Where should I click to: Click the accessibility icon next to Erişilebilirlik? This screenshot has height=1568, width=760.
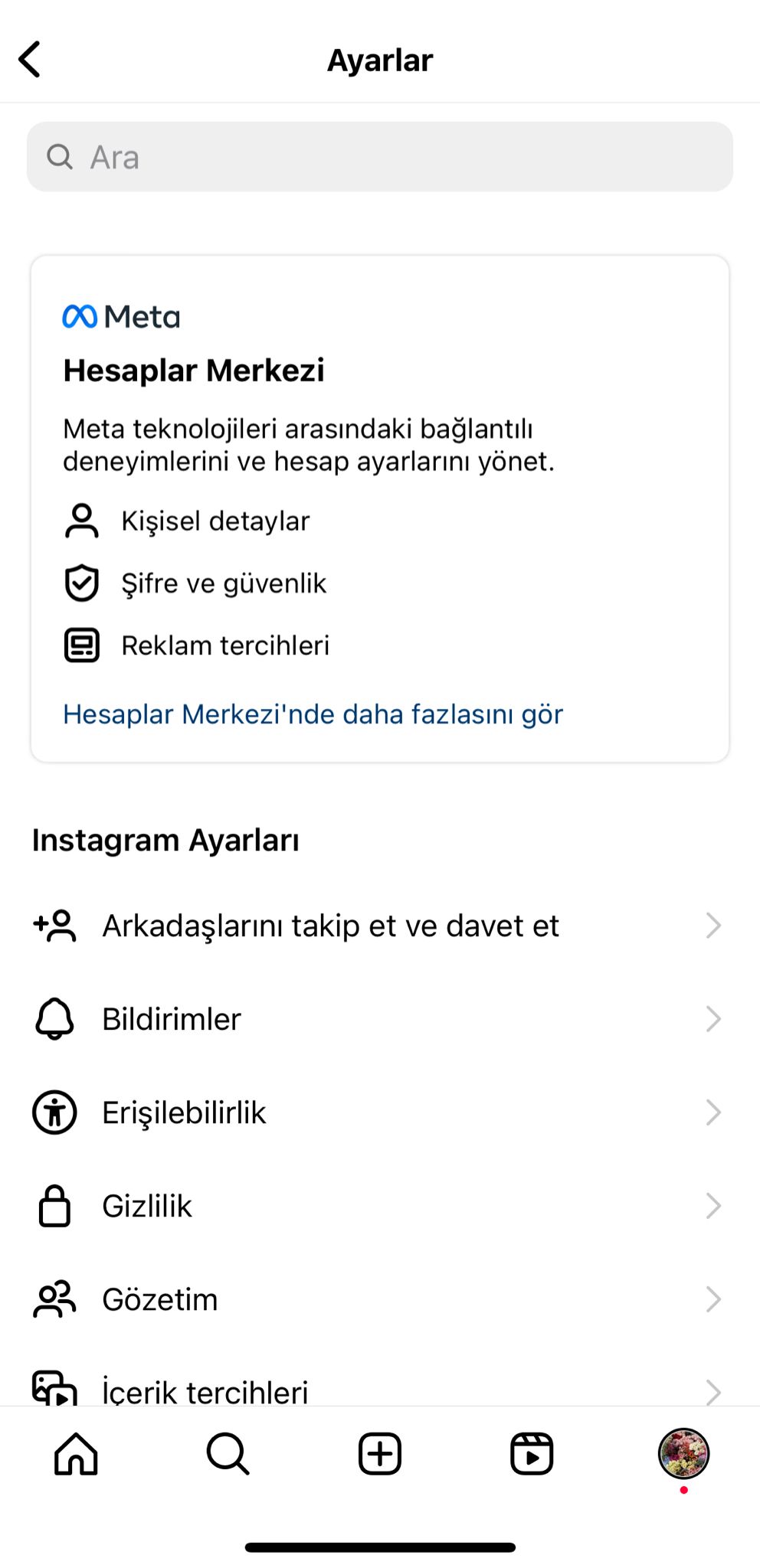pyautogui.click(x=54, y=1112)
